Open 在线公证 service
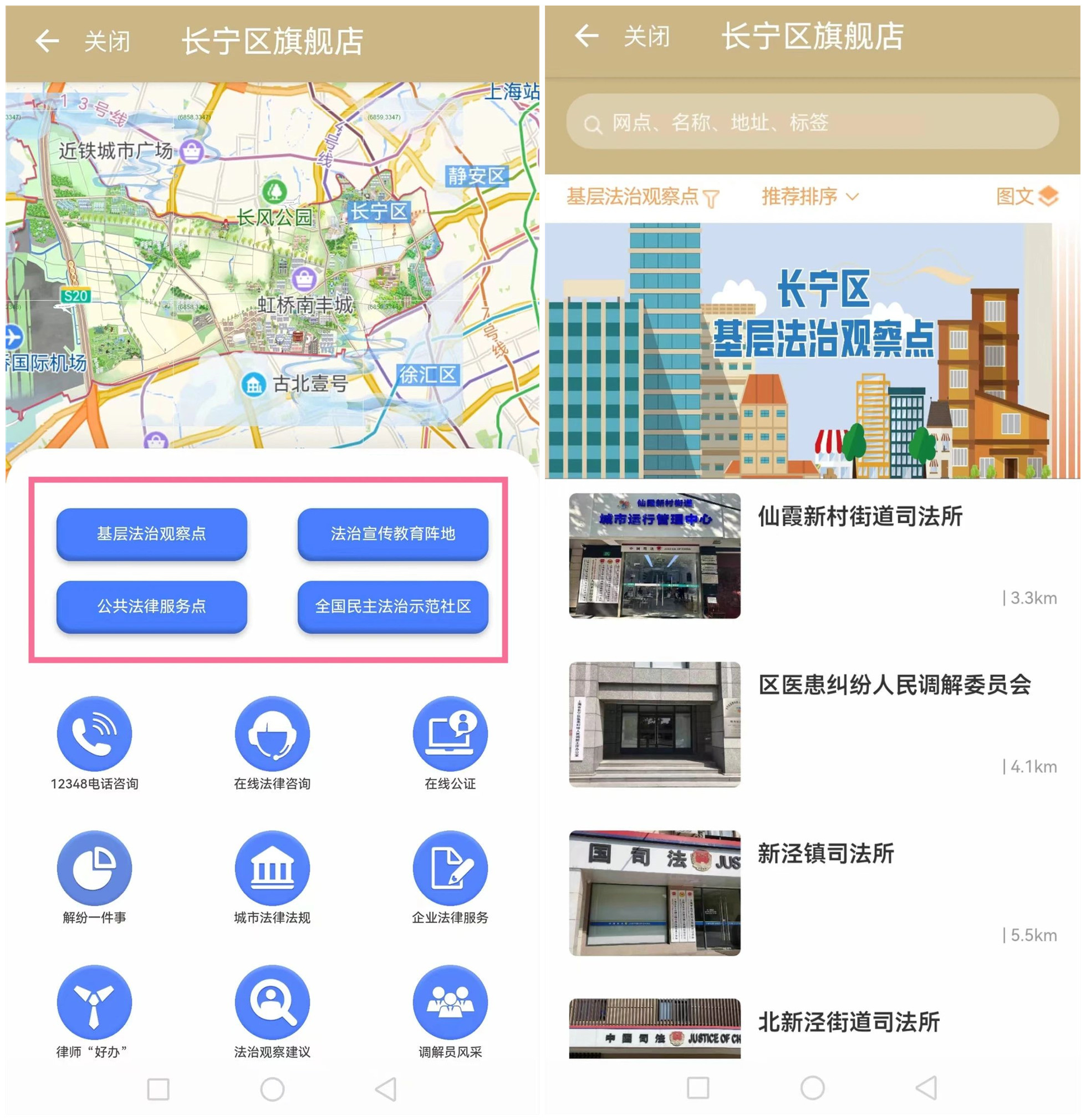The image size is (1086, 1120). (450, 734)
